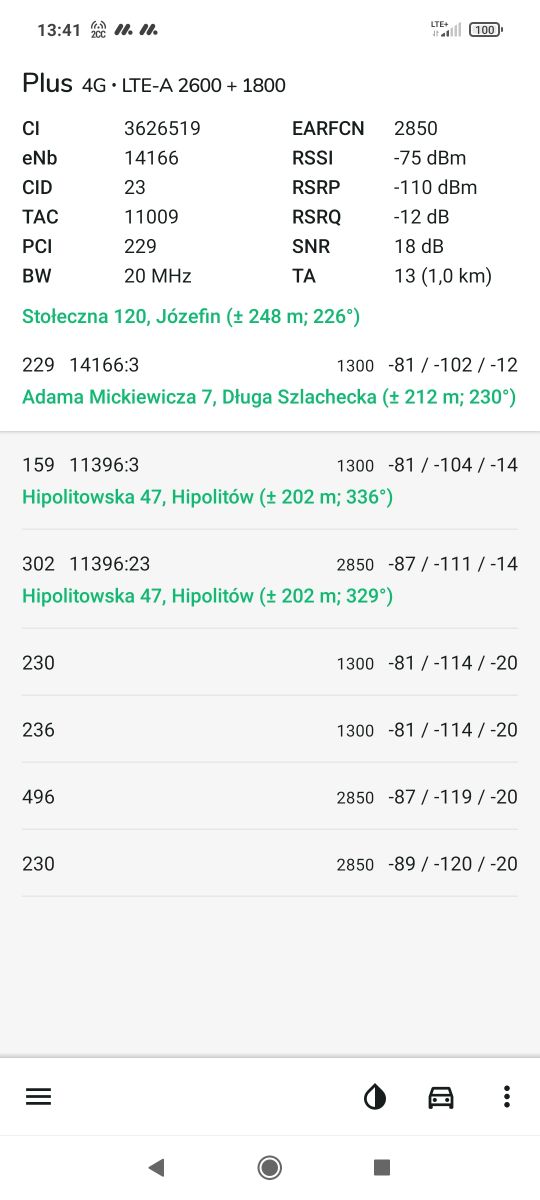The image size is (540, 1200).
Task: Open the hamburger drawer menu
Action: [38, 1096]
